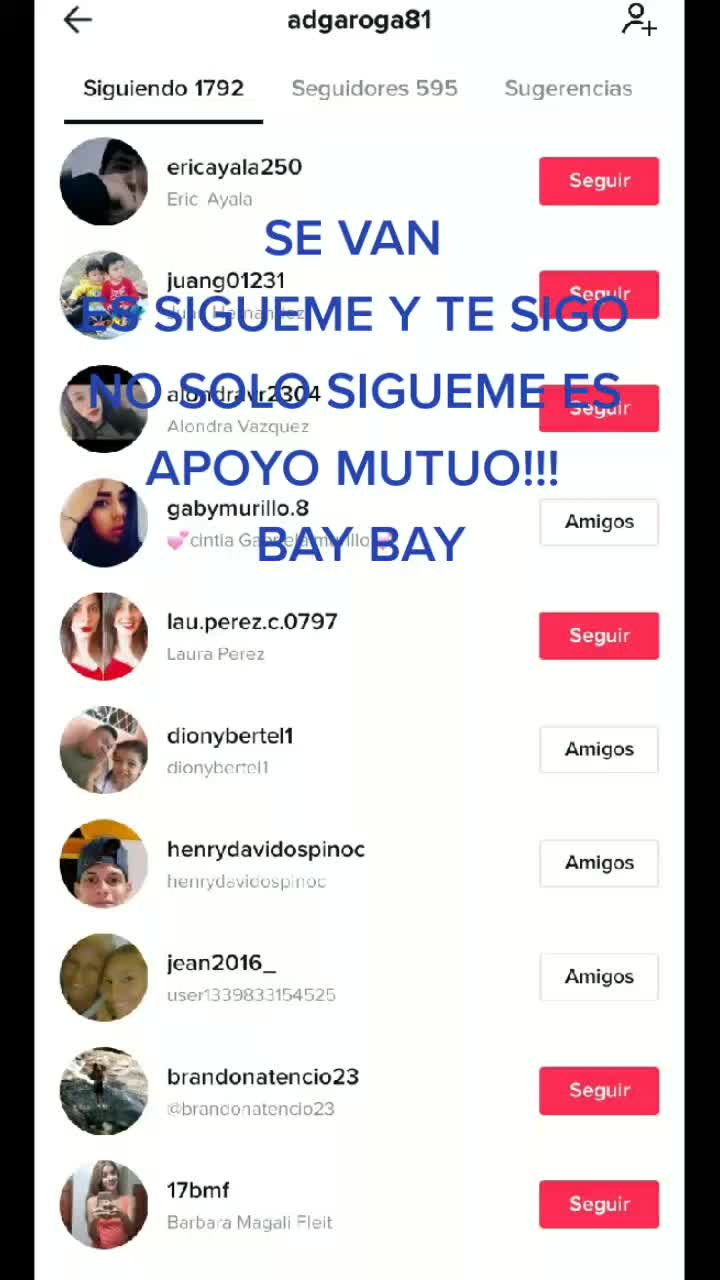Follow 17bmf with the Seguir button
Viewport: 720px width, 1280px height.
(x=598, y=1204)
